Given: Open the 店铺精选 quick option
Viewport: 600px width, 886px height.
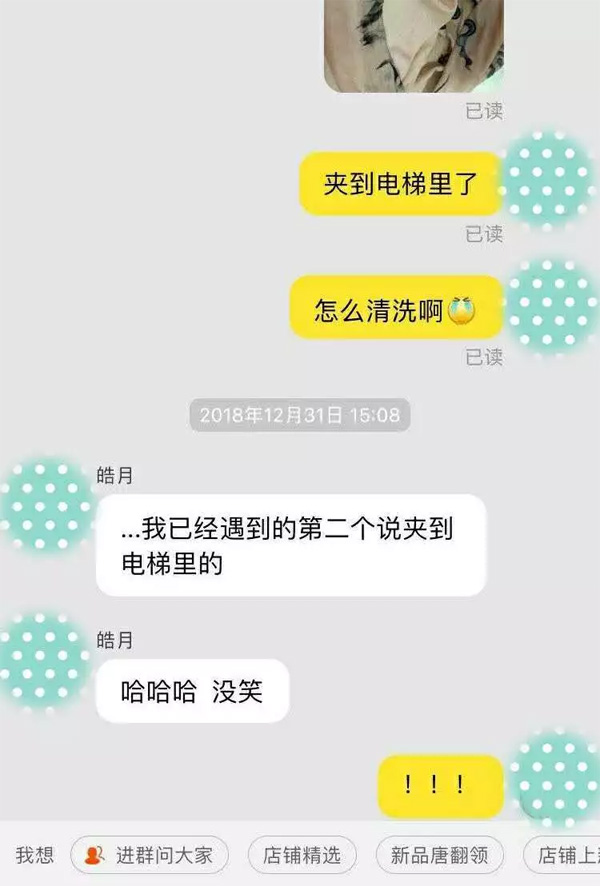Looking at the screenshot, I should [x=301, y=855].
